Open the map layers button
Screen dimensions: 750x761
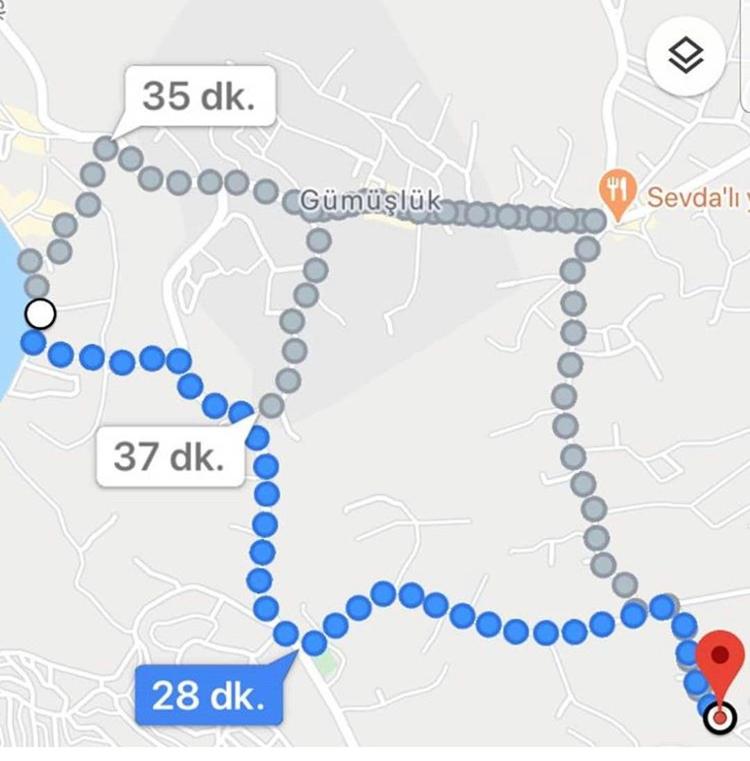tap(686, 56)
